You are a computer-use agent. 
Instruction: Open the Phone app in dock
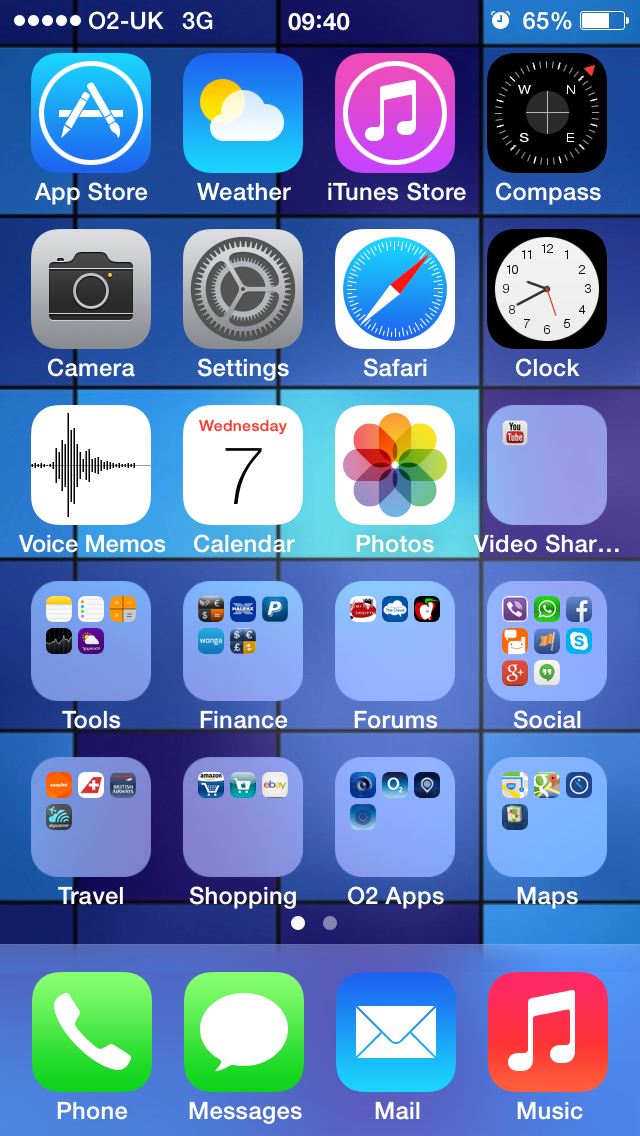(92, 1032)
